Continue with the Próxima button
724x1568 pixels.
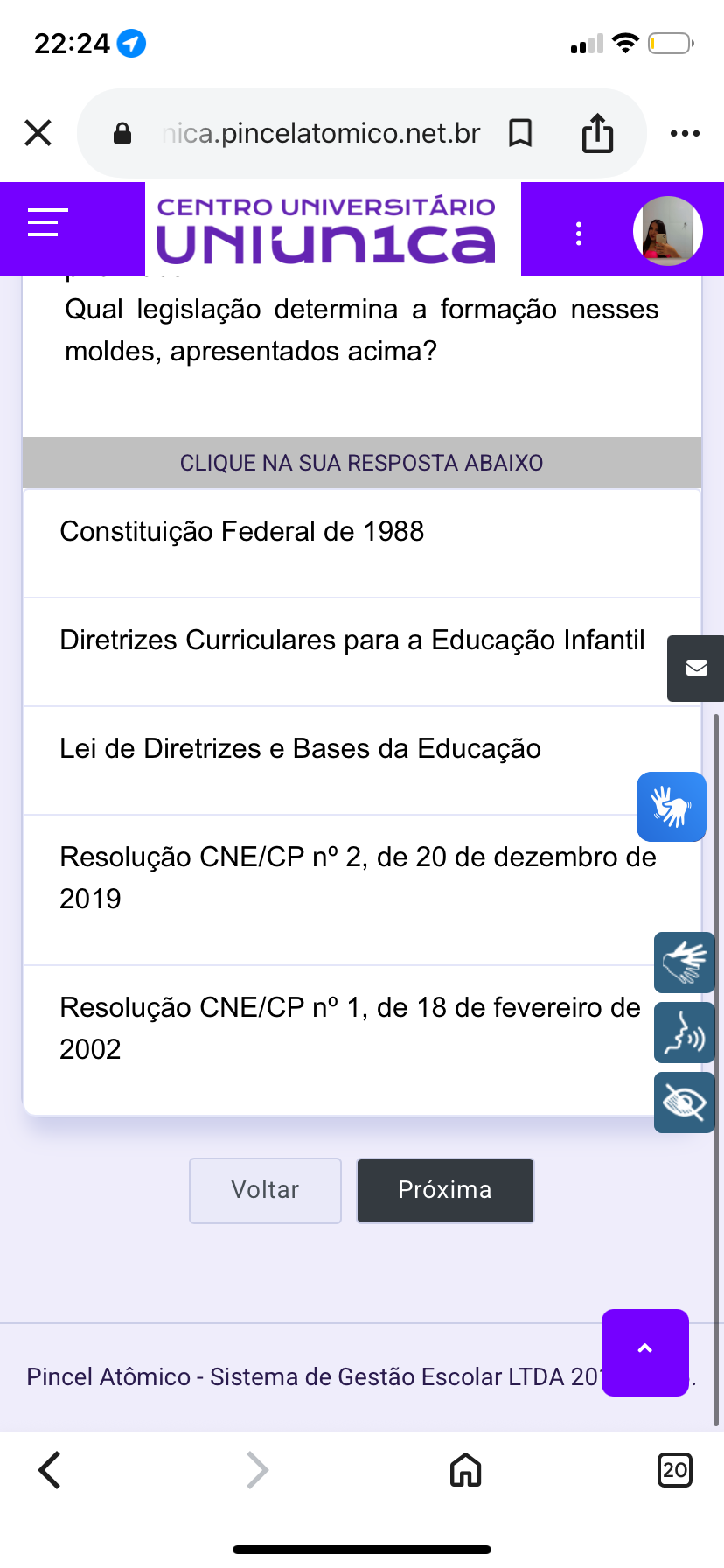coord(445,1190)
